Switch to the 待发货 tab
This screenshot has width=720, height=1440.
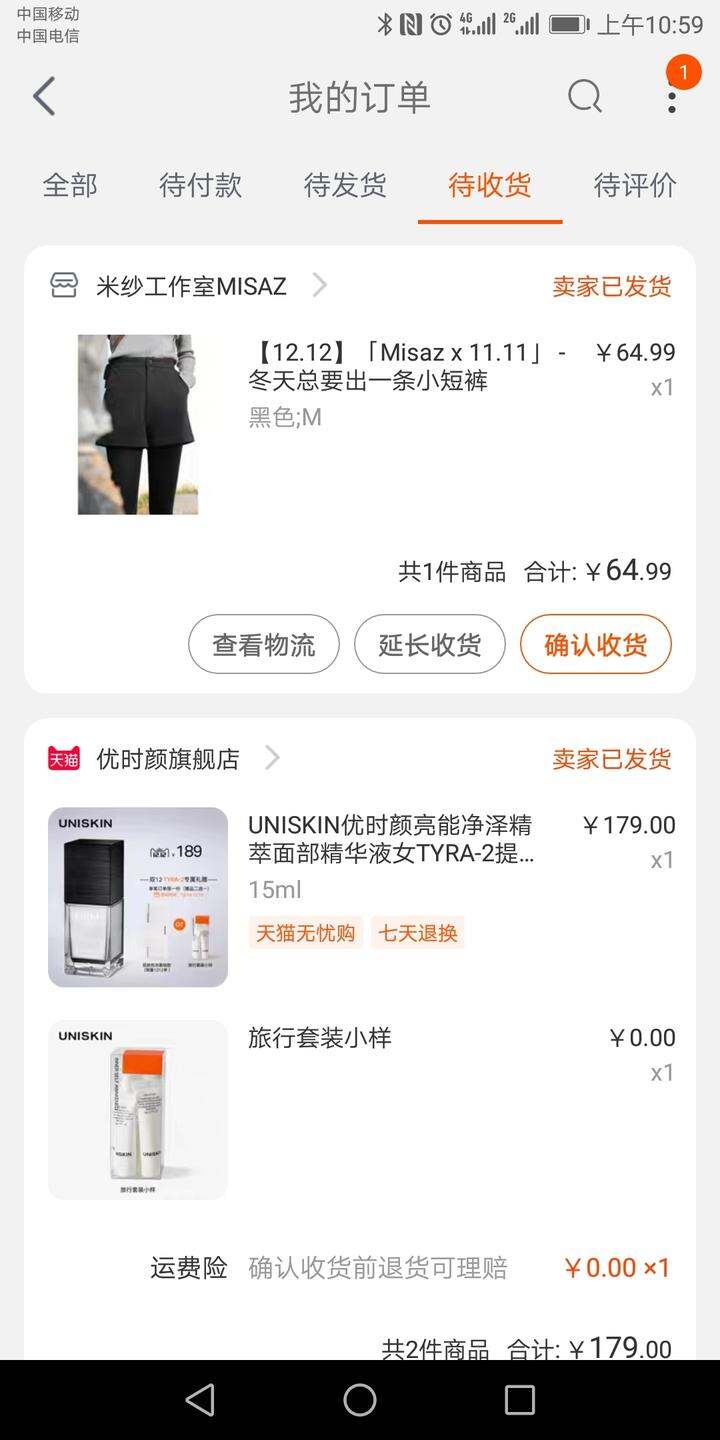pos(345,185)
